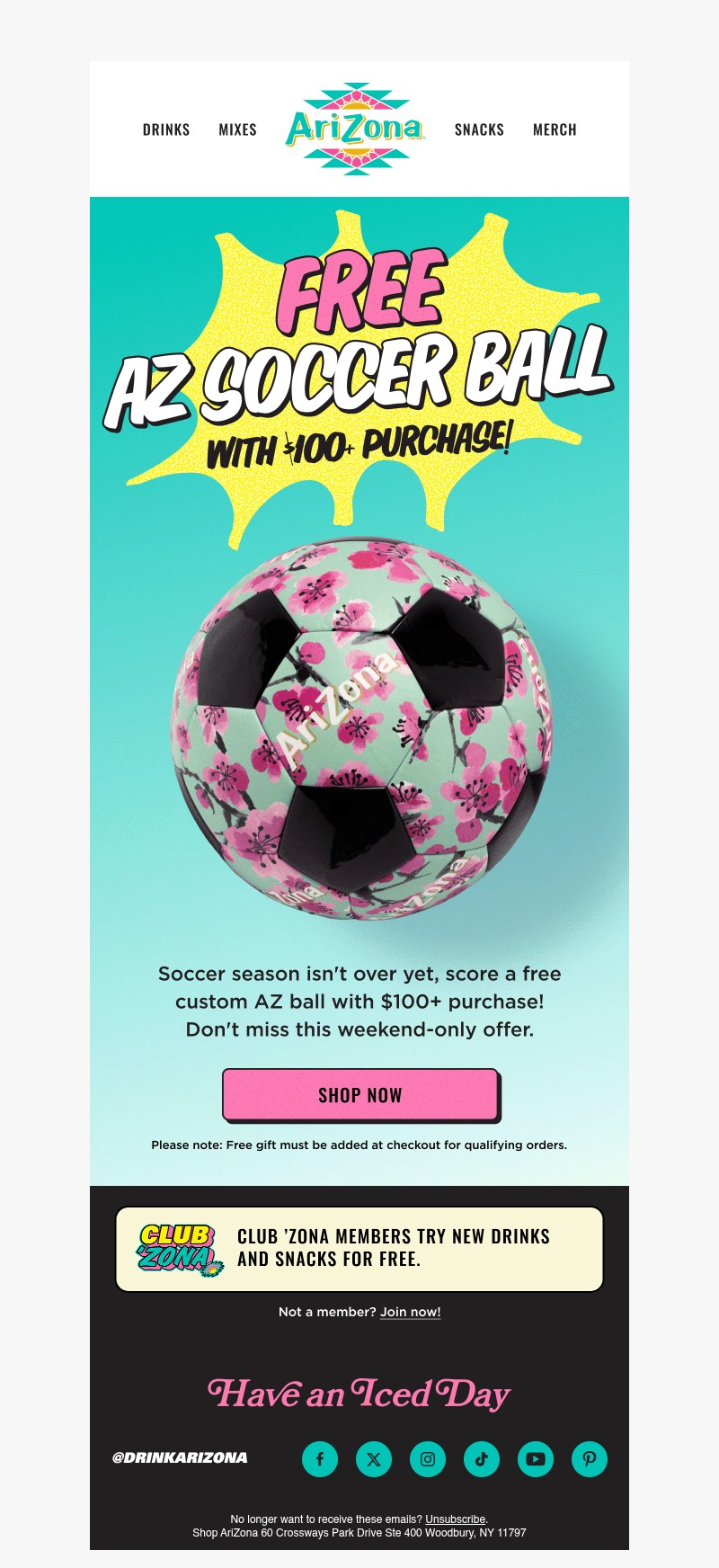This screenshot has height=1568, width=719.
Task: Go to the MIXES section
Action: 238,129
